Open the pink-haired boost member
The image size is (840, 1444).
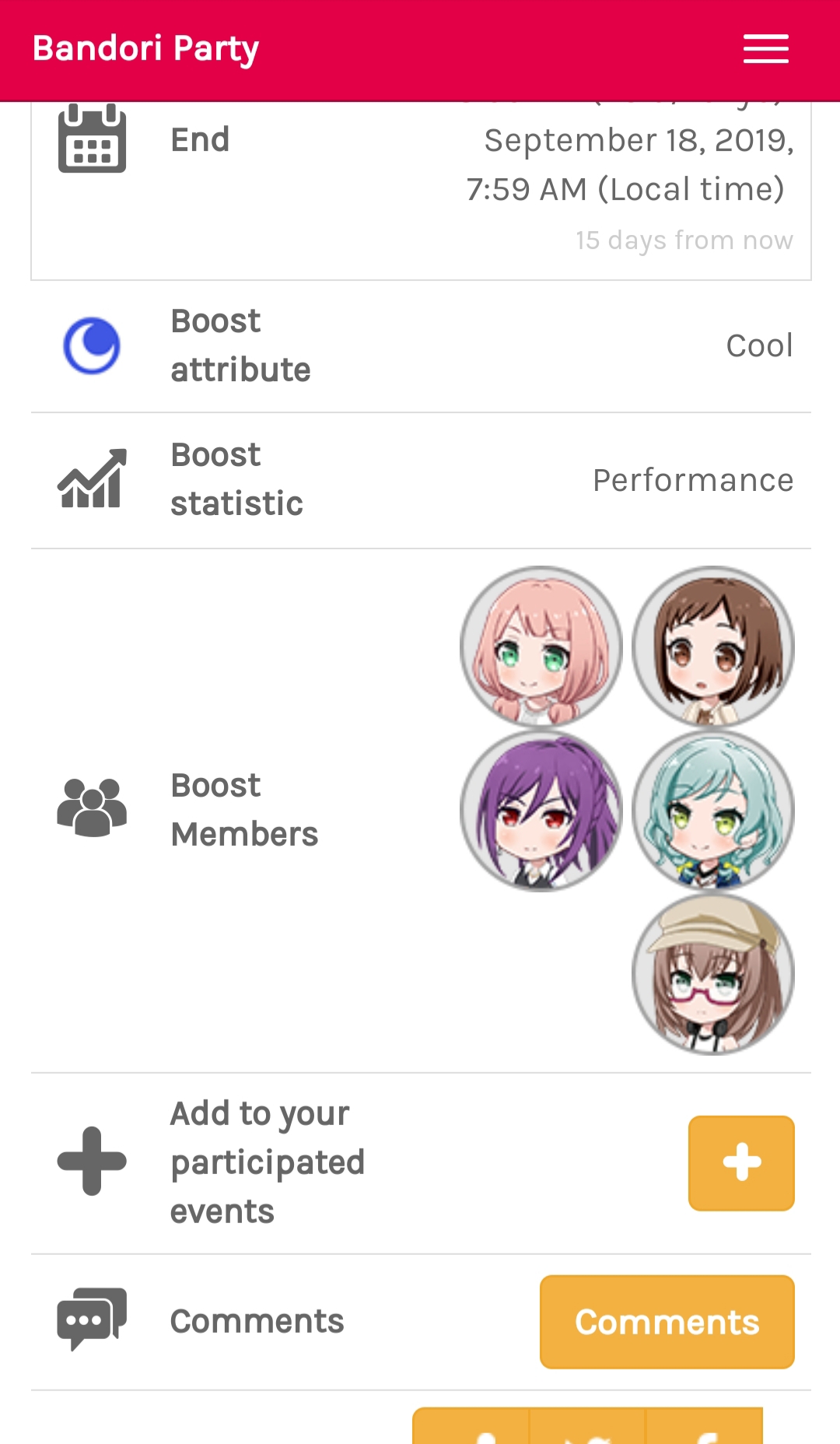[541, 647]
